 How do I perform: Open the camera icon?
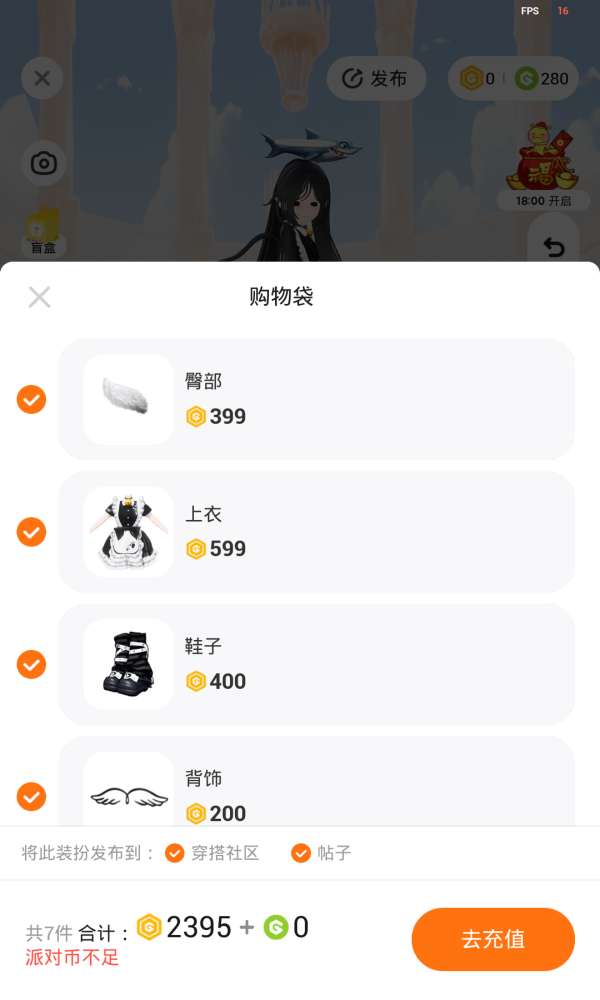pyautogui.click(x=43, y=163)
